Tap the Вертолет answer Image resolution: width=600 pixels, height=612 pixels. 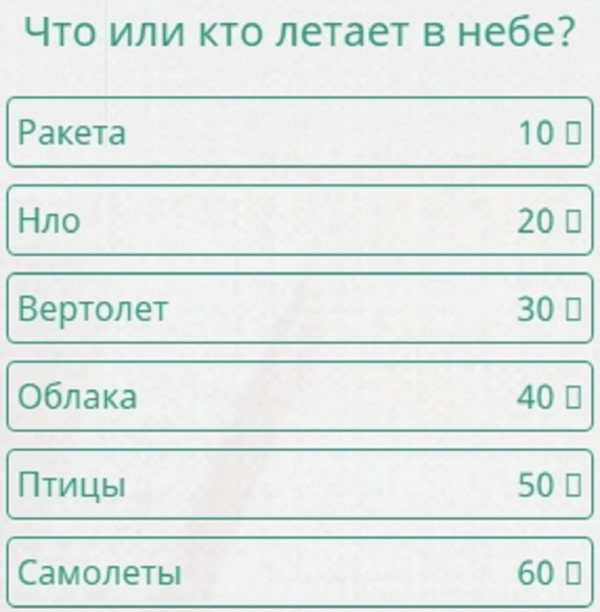coord(300,309)
